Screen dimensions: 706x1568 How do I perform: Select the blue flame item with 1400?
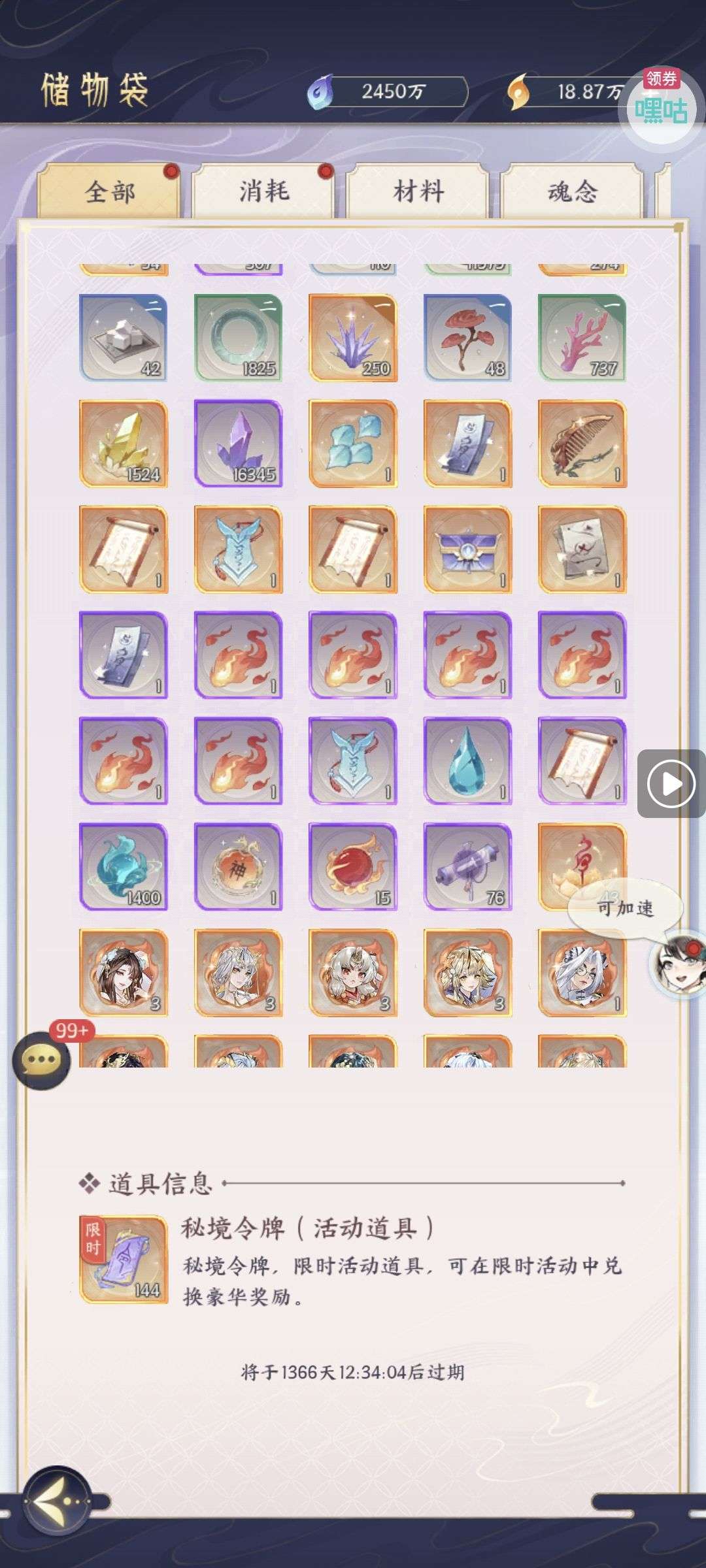coord(124,866)
